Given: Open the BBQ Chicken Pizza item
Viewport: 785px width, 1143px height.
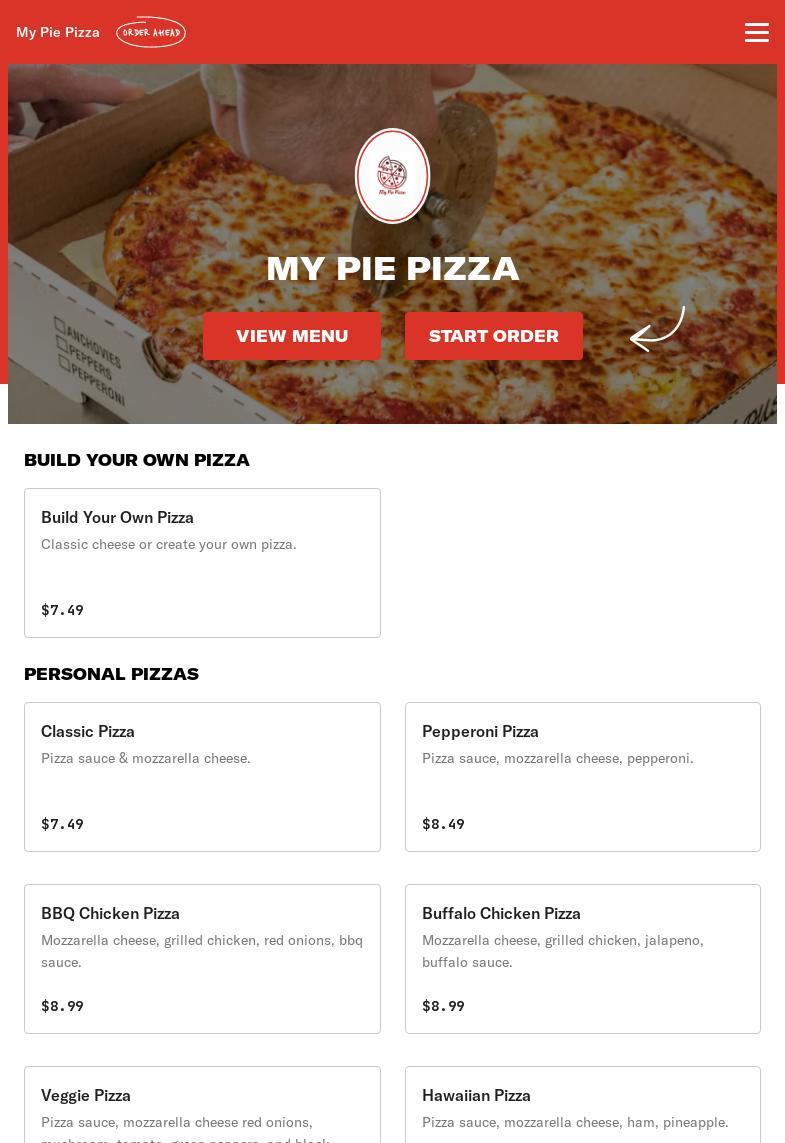Looking at the screenshot, I should (202, 958).
